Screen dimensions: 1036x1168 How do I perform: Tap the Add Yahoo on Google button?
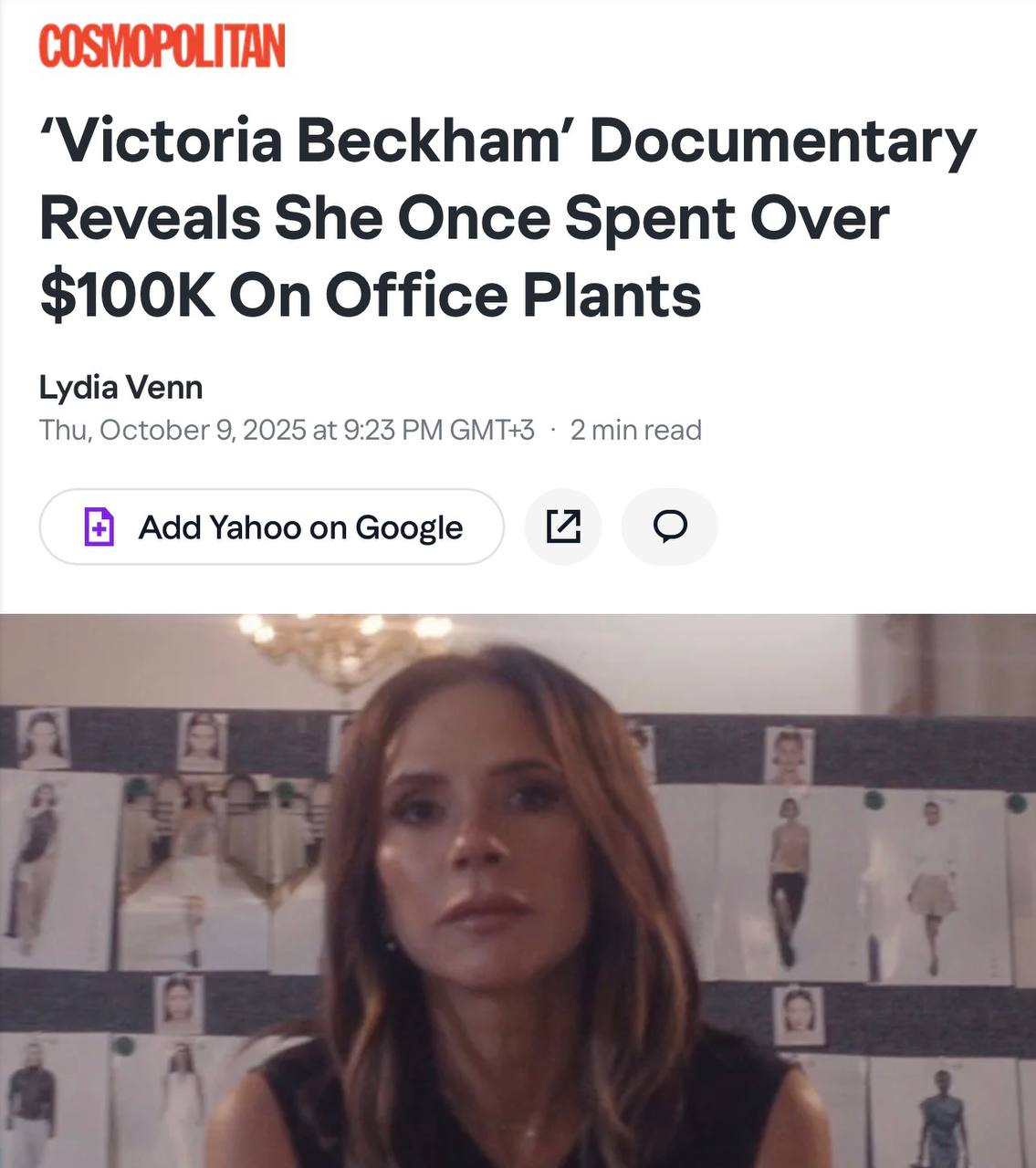pos(271,527)
